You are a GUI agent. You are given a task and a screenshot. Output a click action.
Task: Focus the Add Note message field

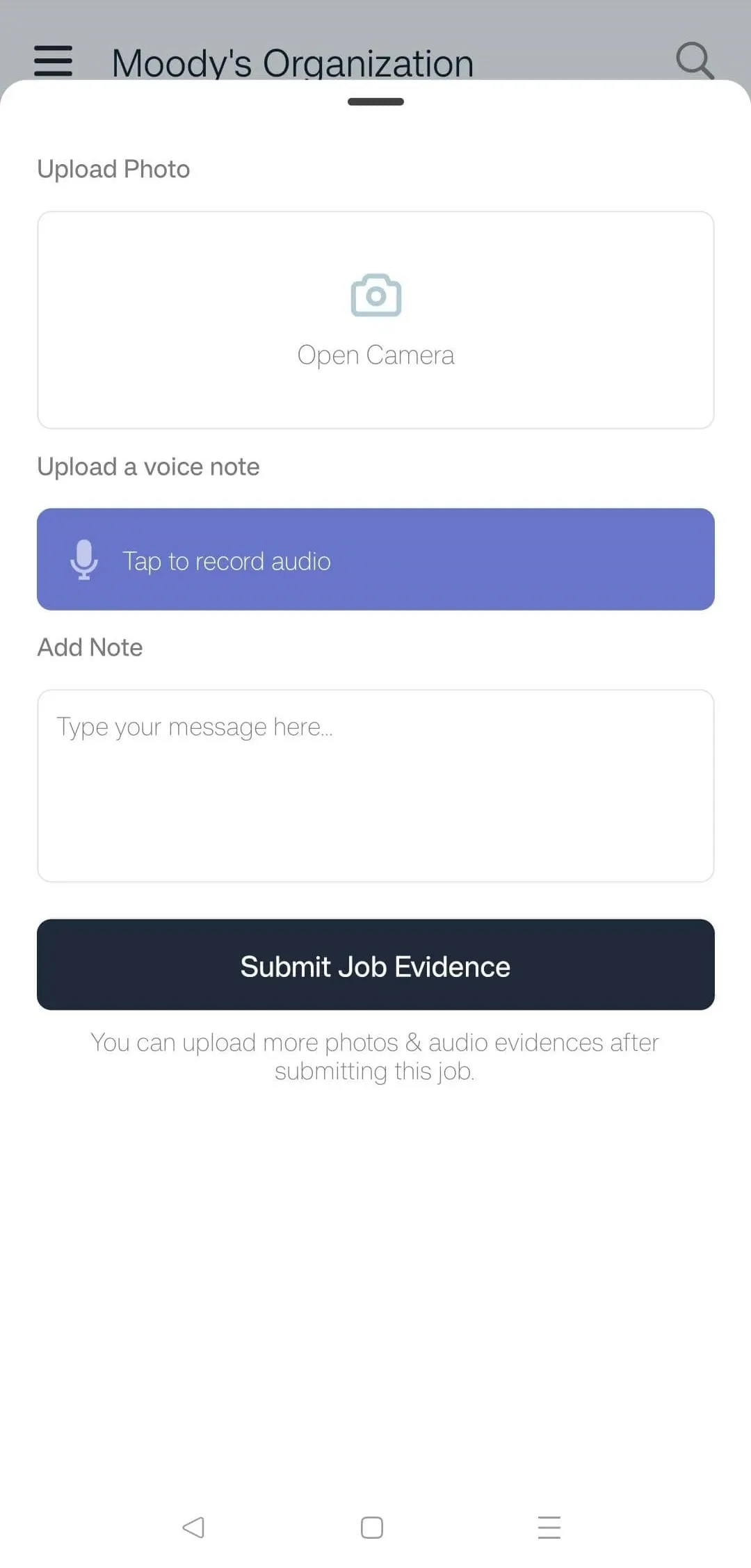(375, 786)
